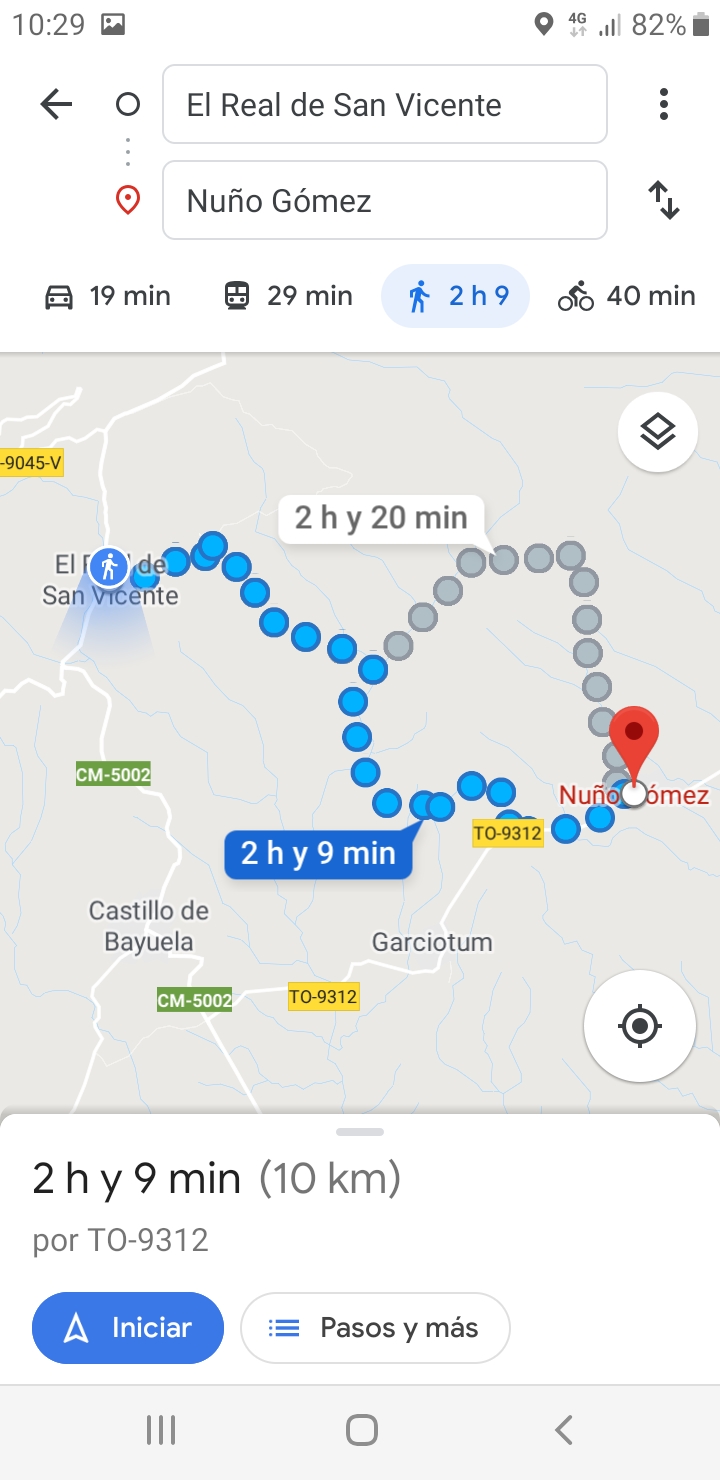Viewport: 720px width, 1480px height.
Task: Select the walking mode tab
Action: [455, 296]
